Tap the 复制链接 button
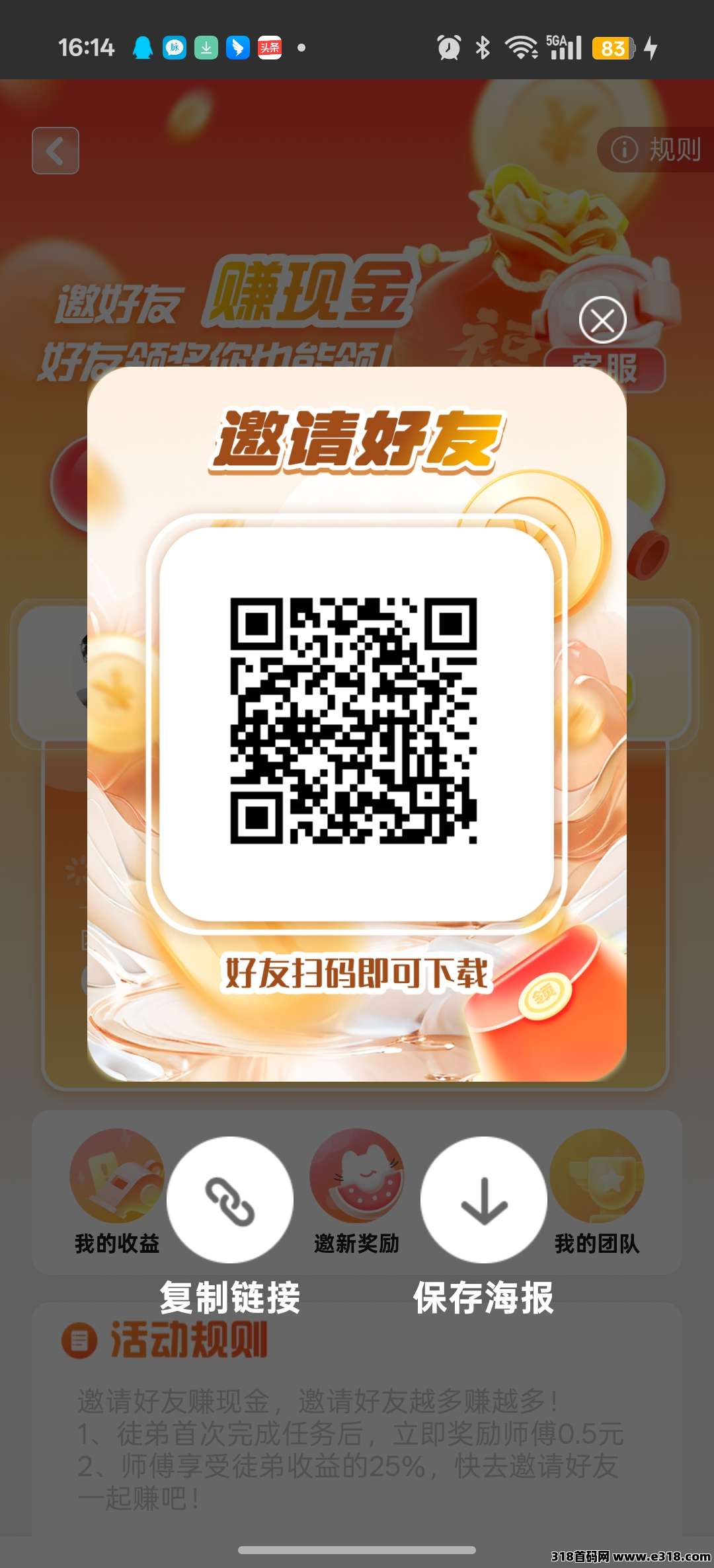 (230, 1200)
